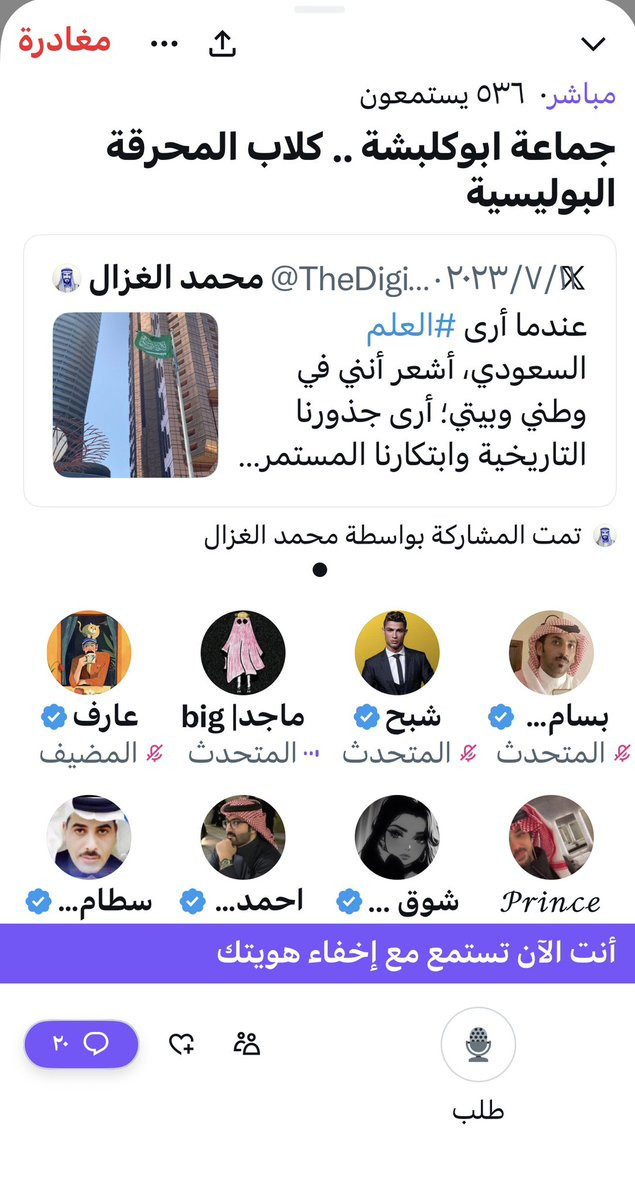Share this live space

point(221,44)
